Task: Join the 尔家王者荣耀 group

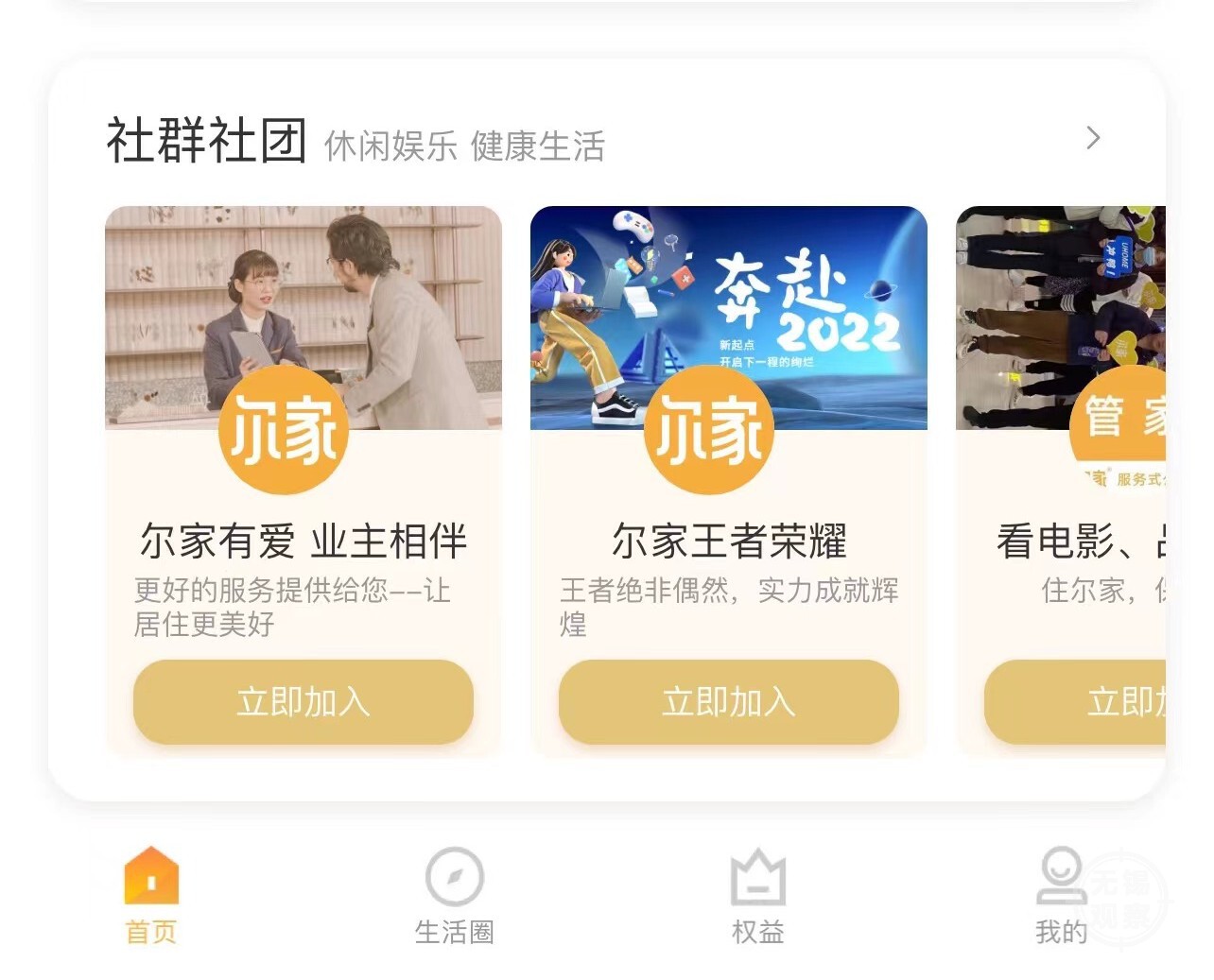Action: pos(728,702)
